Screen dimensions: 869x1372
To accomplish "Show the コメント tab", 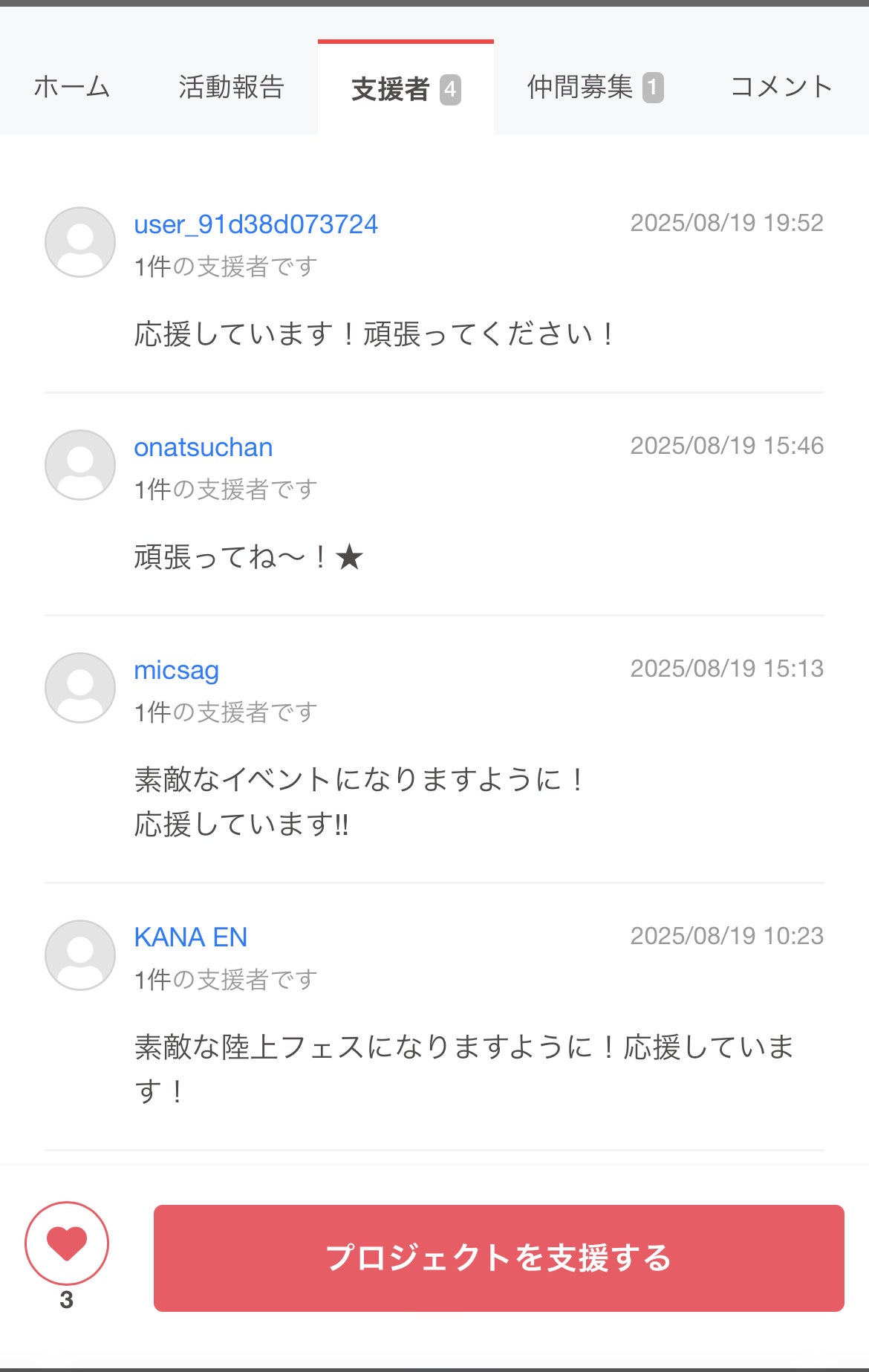I will click(x=781, y=88).
